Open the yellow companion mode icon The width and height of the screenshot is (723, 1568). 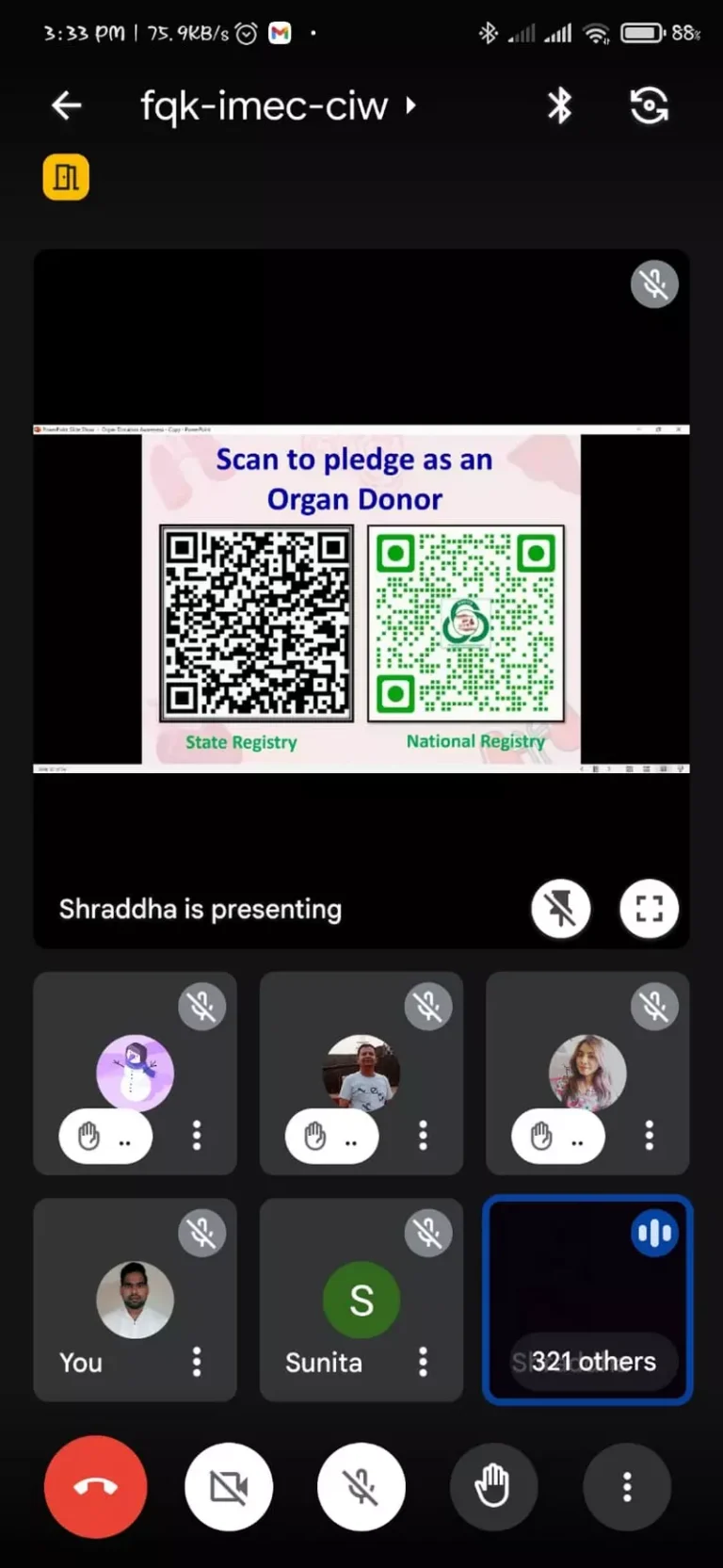[x=66, y=177]
